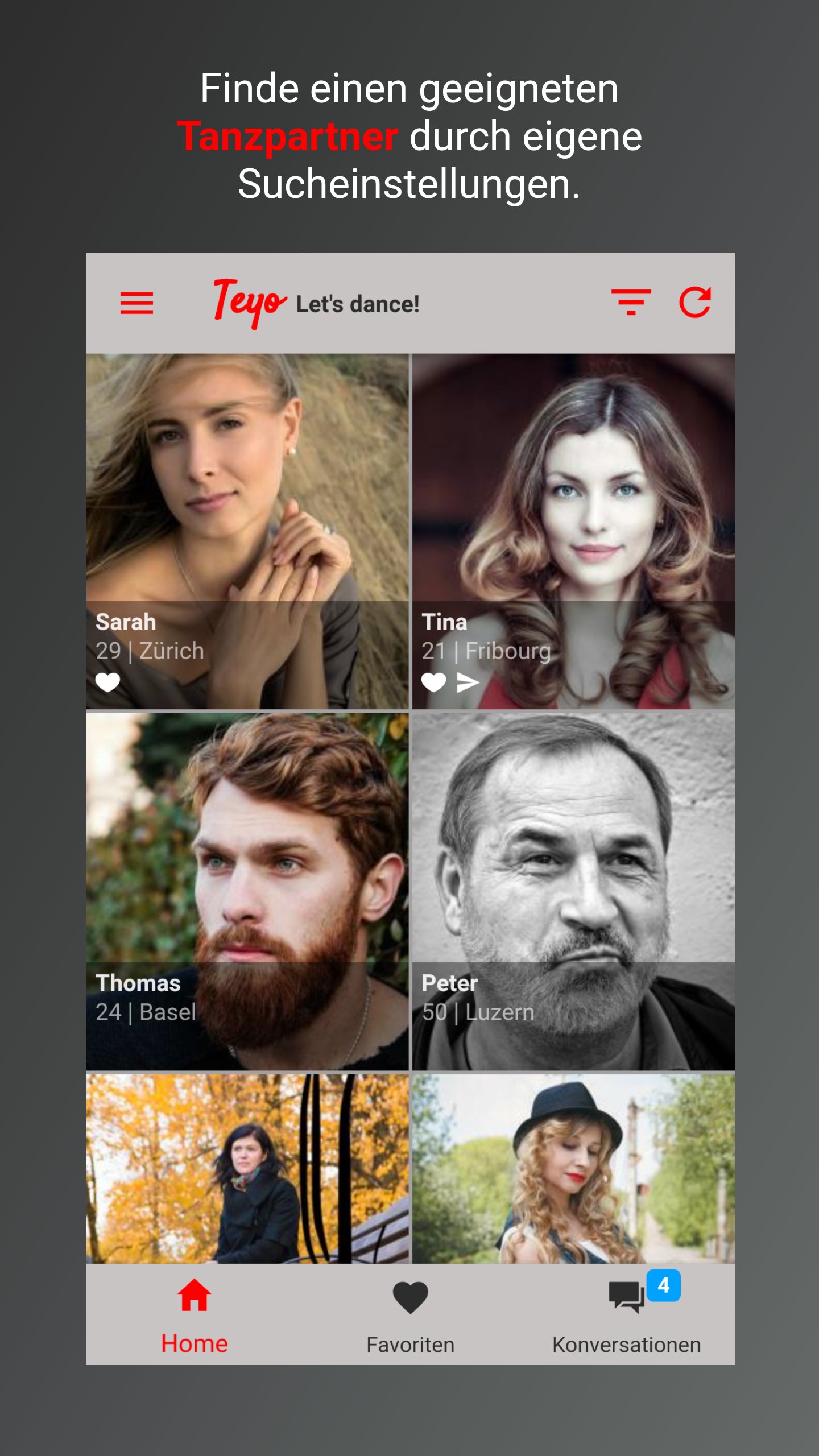Refresh the list of dance partners
Viewport: 819px width, 1456px height.
tap(695, 303)
